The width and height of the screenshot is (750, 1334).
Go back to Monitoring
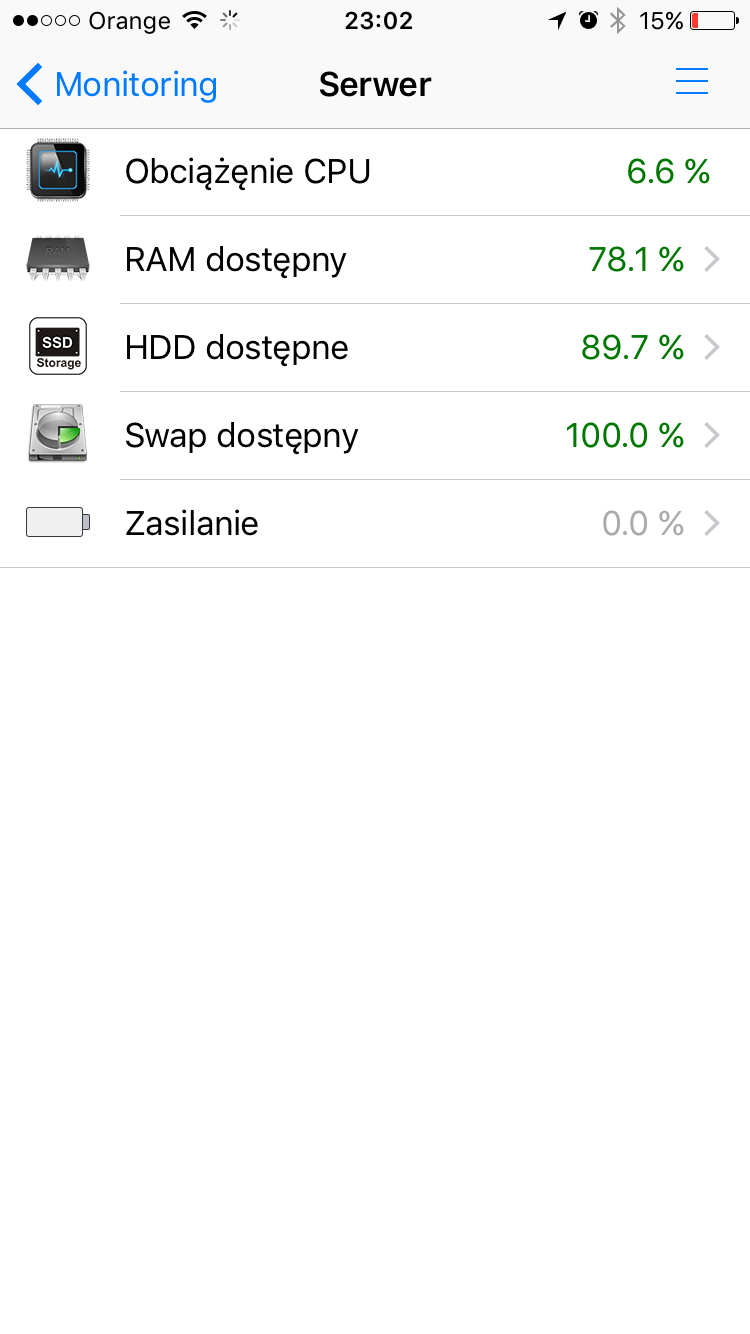click(117, 85)
